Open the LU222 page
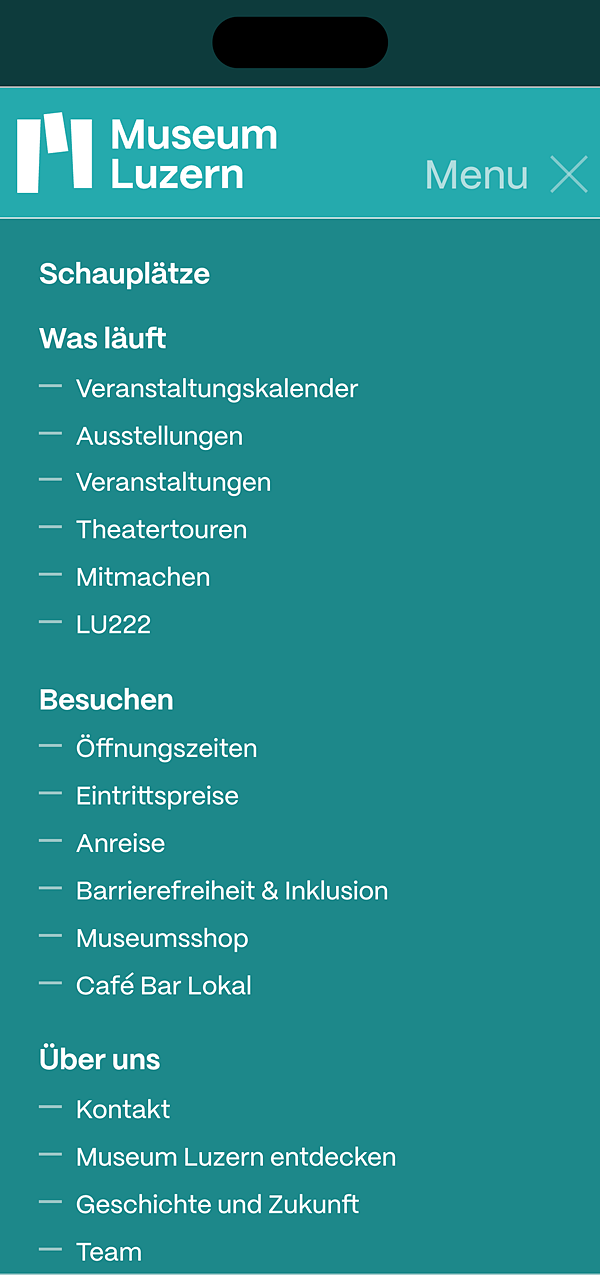Screen dimensions: 600x1275 pos(113,624)
